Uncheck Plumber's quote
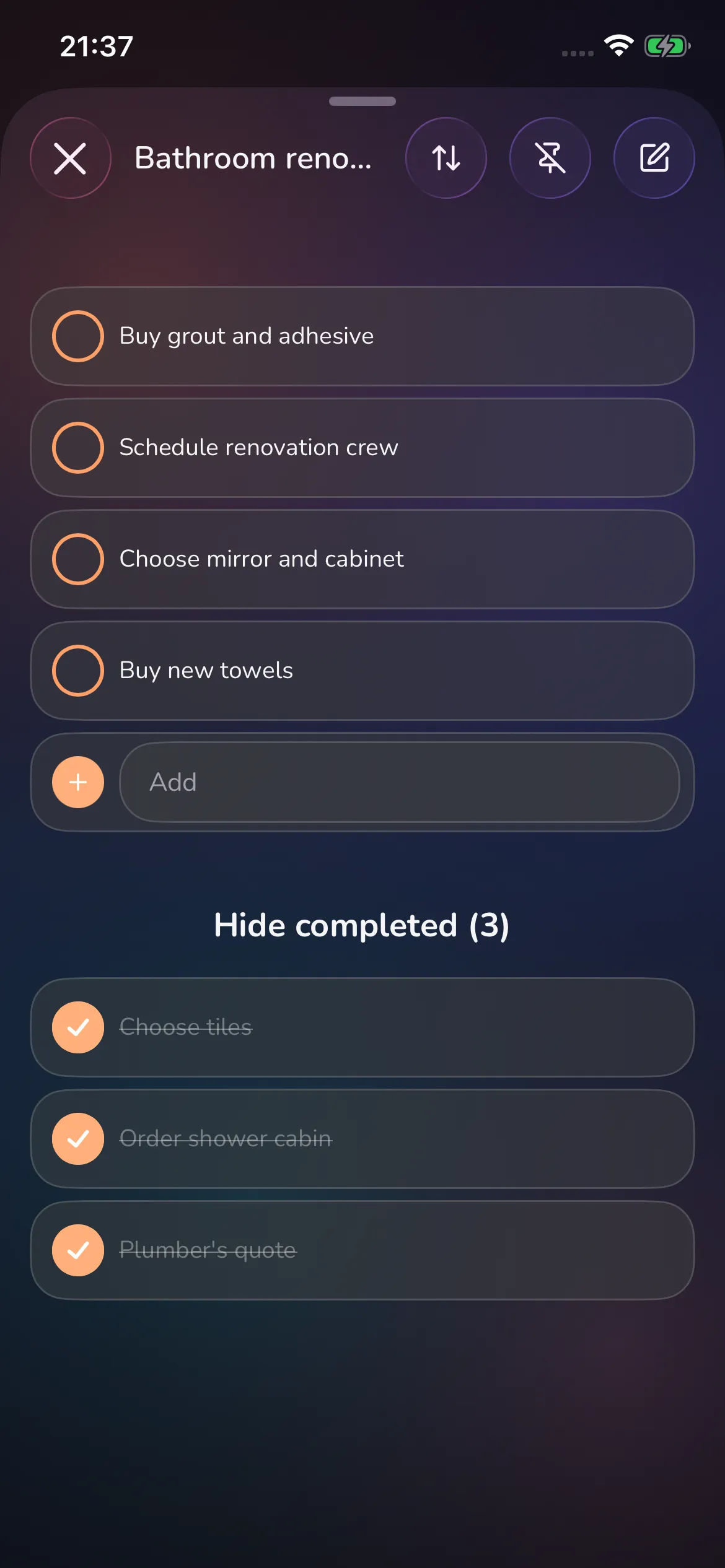Viewport: 725px width, 1568px height. point(78,1250)
